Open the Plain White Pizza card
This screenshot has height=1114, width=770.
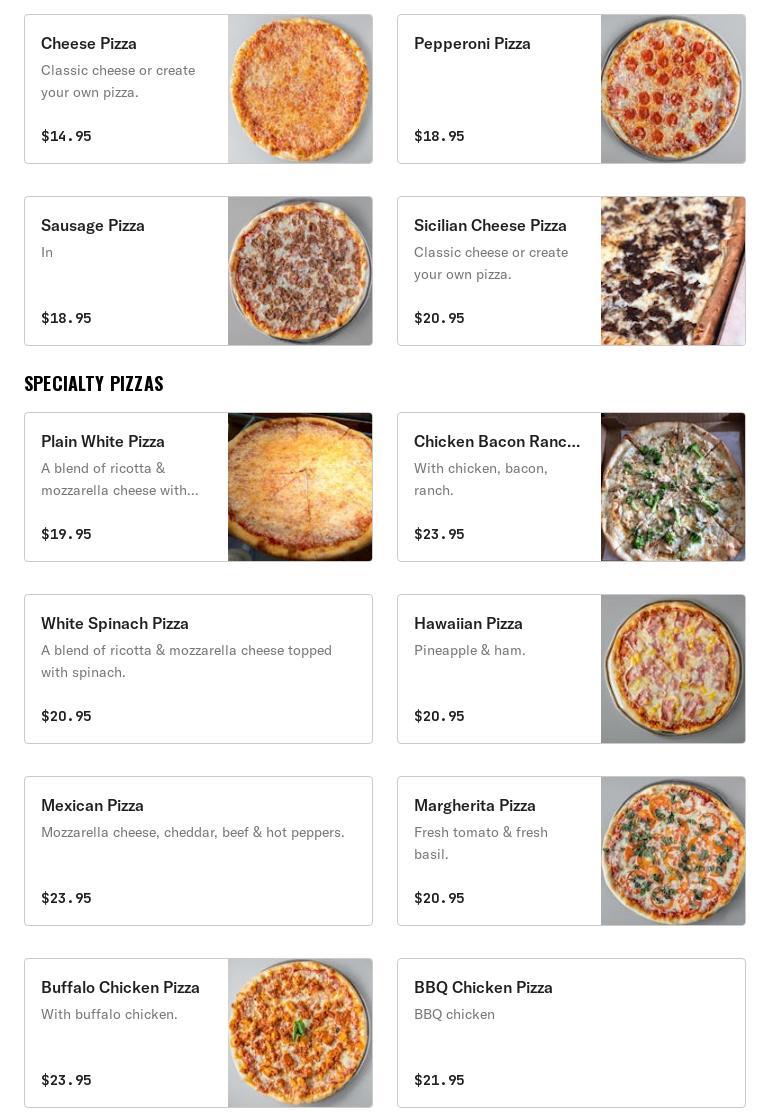point(198,487)
